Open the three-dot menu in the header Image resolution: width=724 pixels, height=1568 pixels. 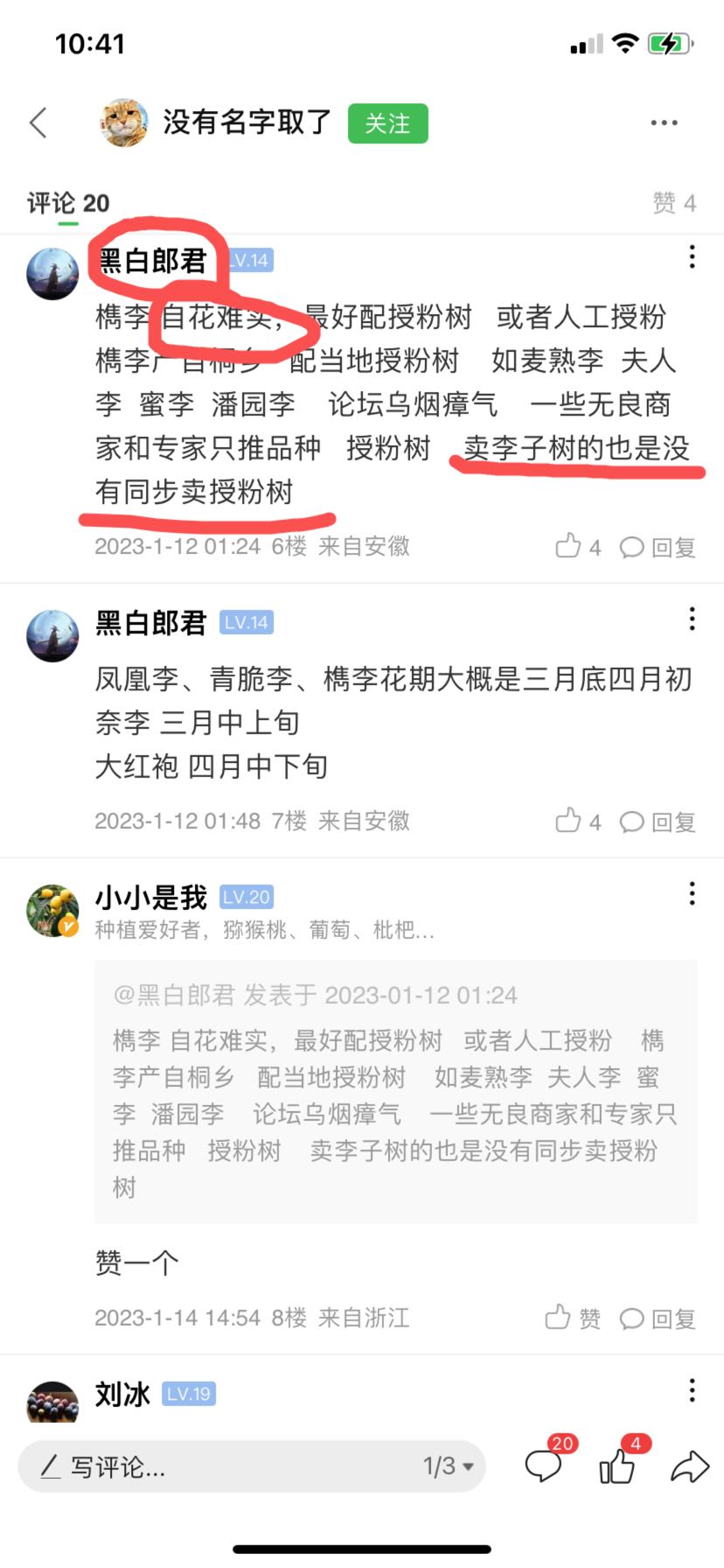coord(664,123)
